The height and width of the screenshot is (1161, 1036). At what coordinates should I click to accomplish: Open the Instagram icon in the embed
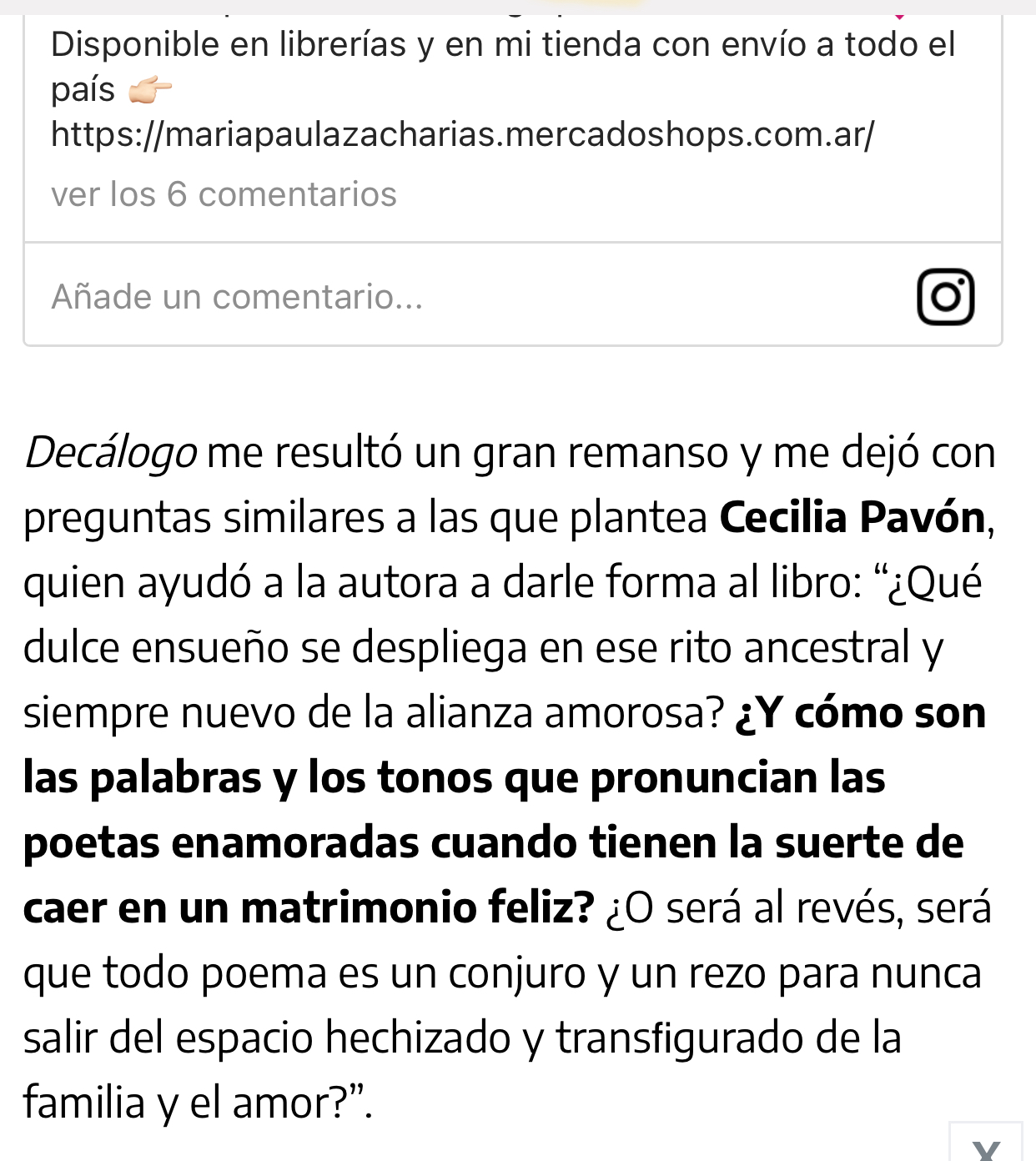[945, 296]
